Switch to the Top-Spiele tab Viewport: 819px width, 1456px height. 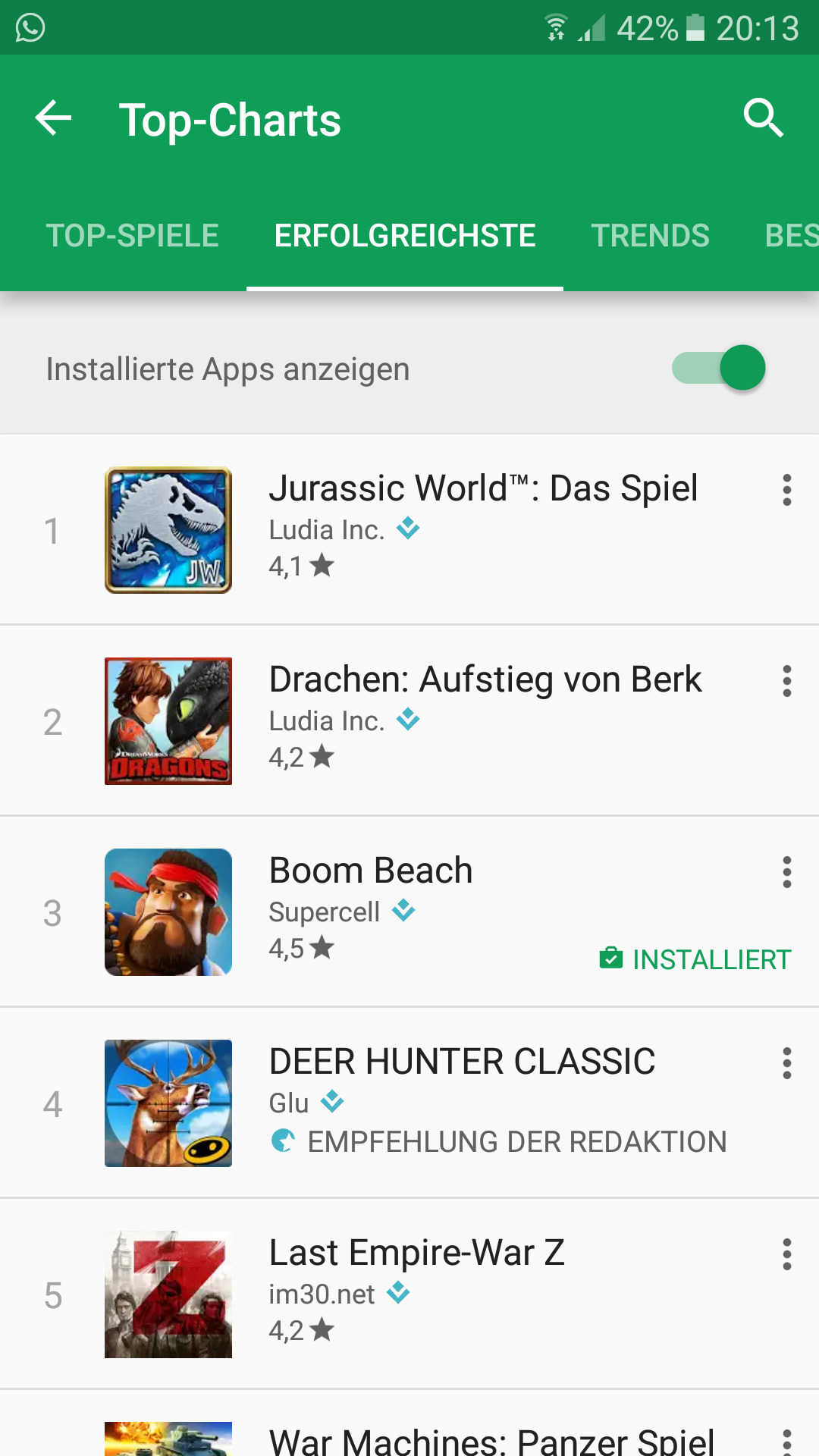pos(133,236)
